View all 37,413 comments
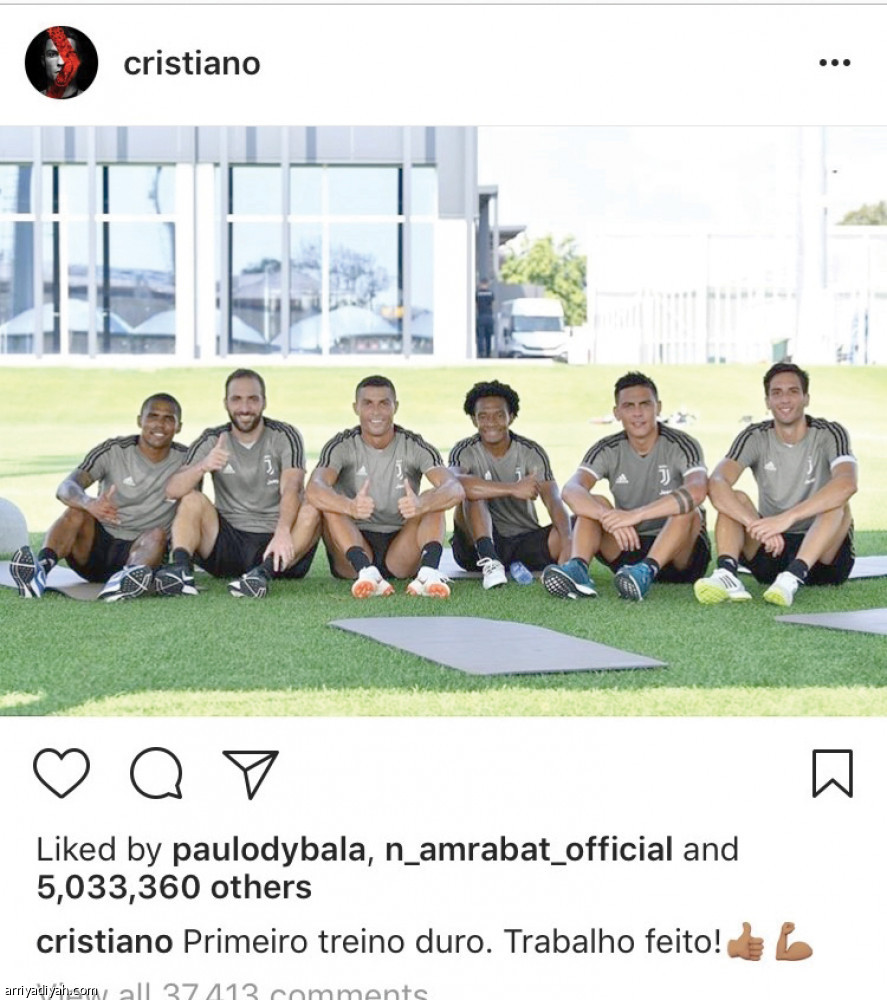Screen dimensions: 887x1000 coord(240,991)
